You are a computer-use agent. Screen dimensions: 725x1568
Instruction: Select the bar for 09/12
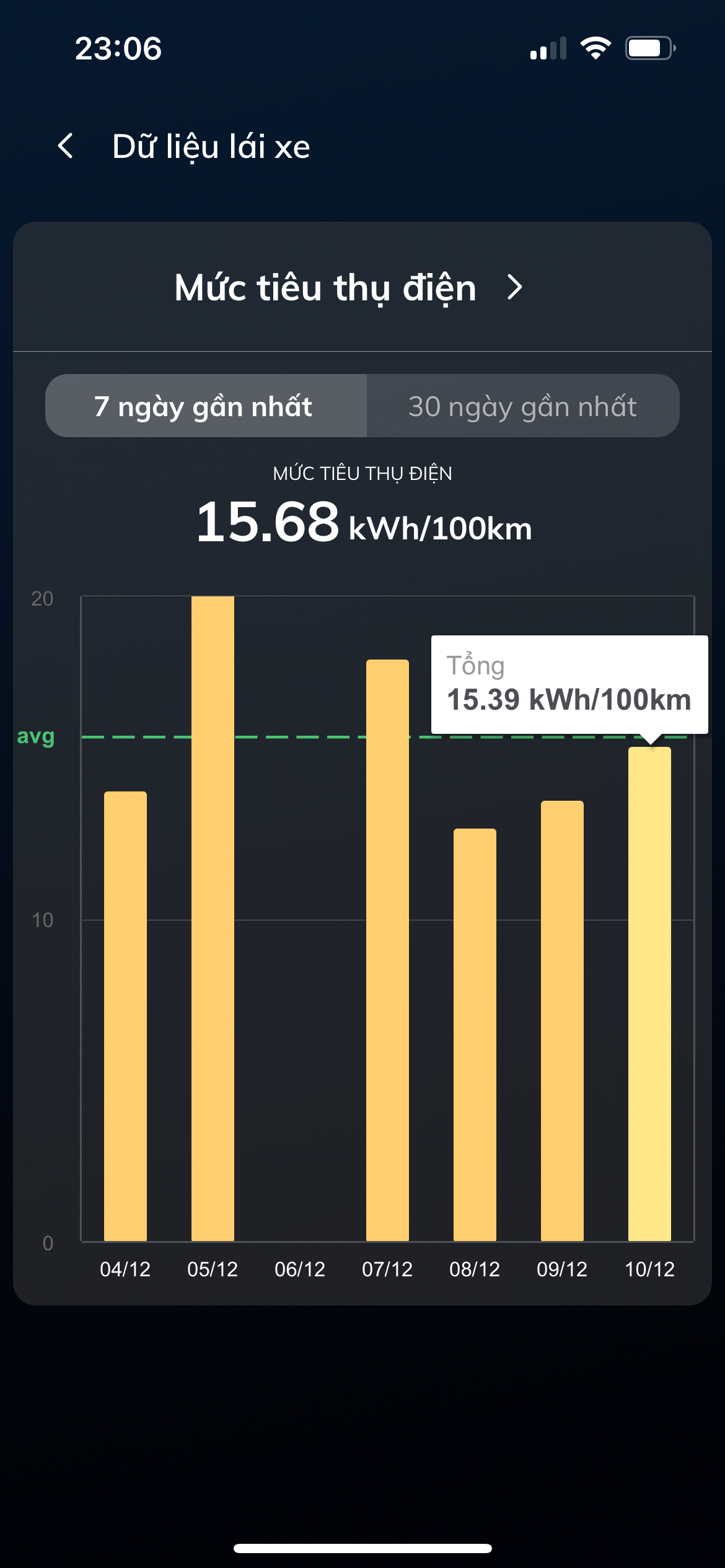[x=562, y=1022]
